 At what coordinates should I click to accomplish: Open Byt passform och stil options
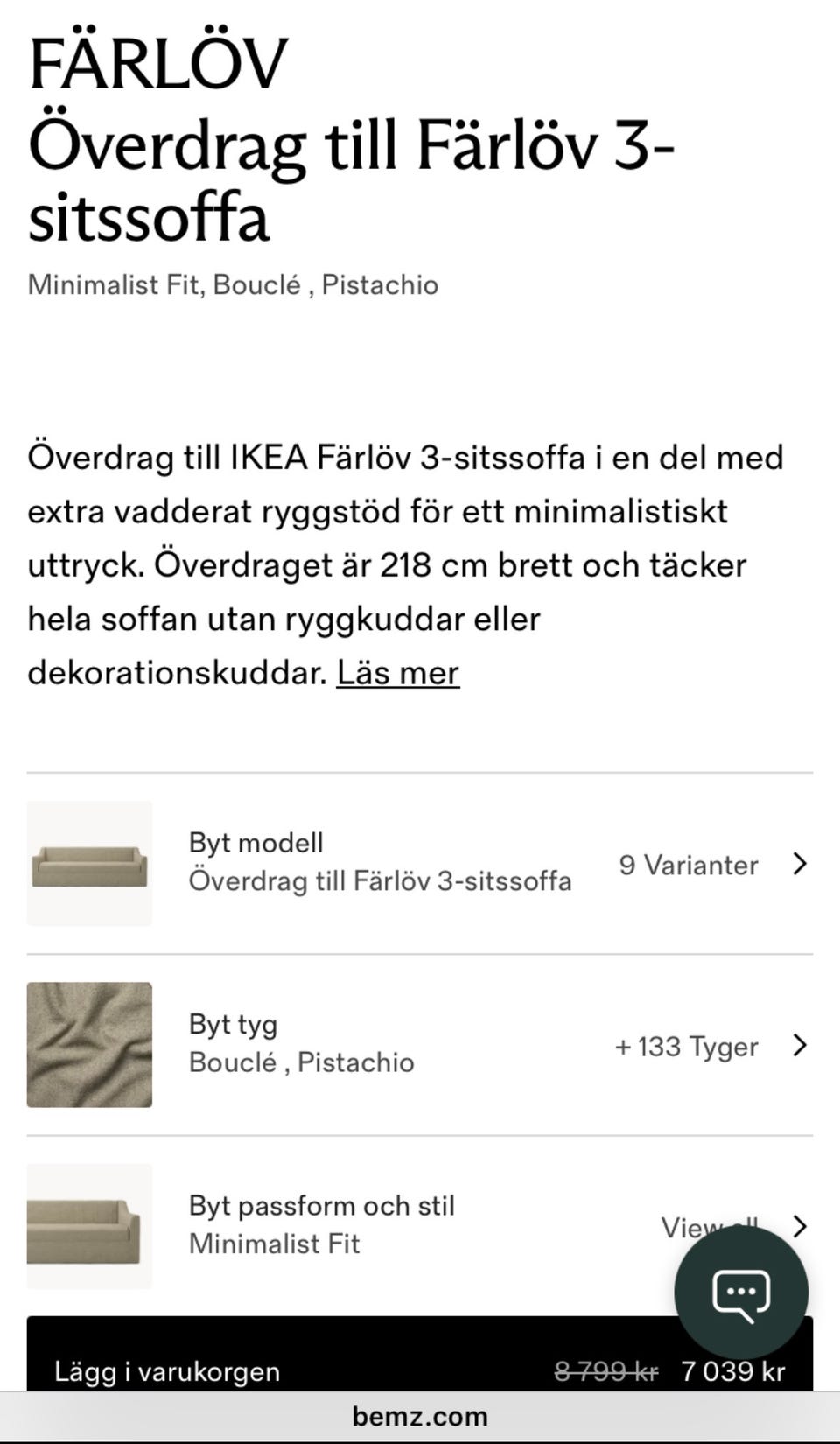(x=420, y=1226)
